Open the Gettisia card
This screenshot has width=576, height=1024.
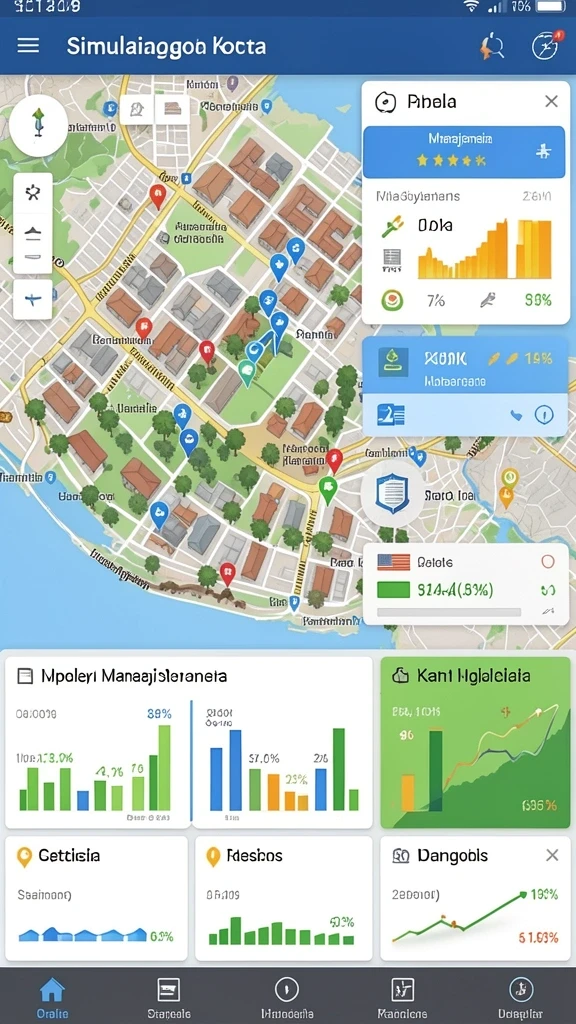(x=97, y=899)
